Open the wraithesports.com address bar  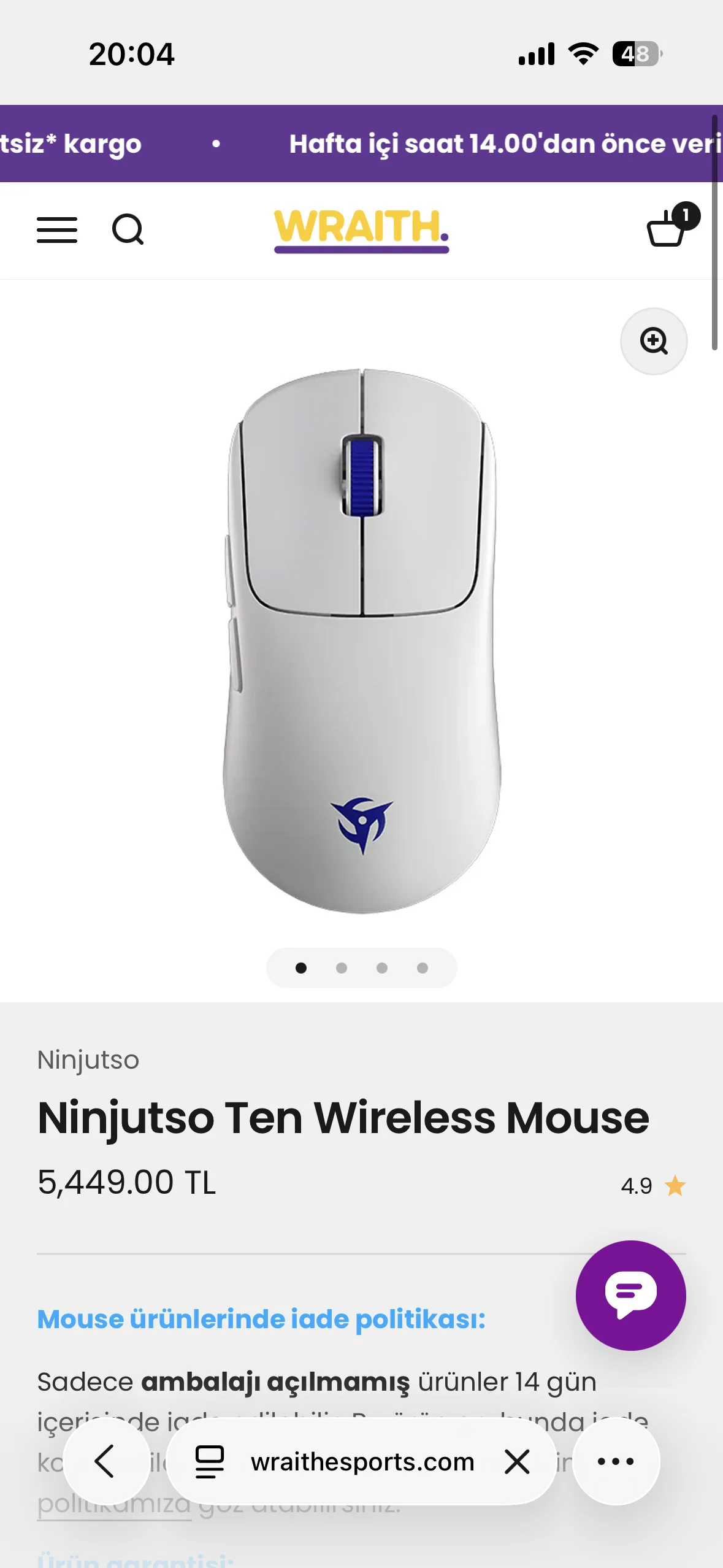tap(362, 1462)
